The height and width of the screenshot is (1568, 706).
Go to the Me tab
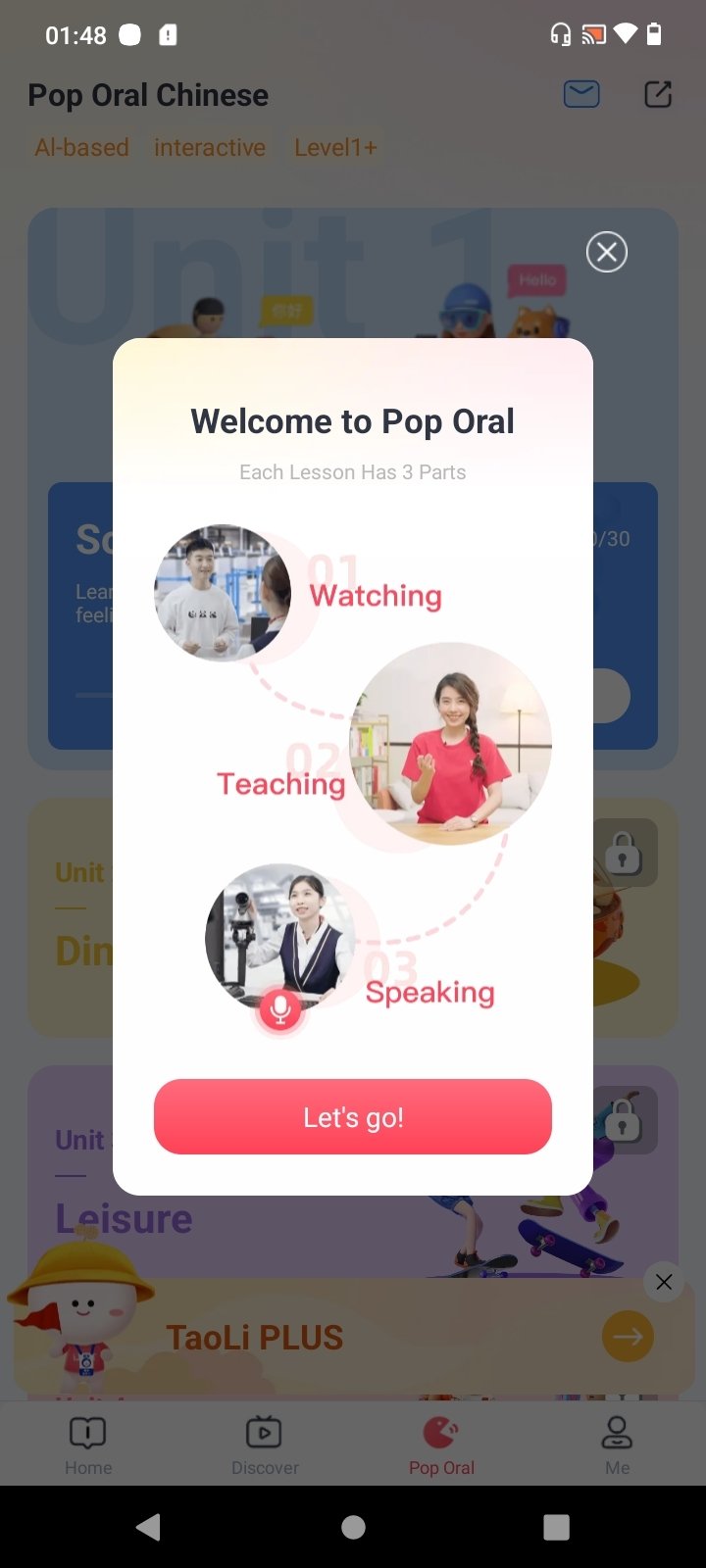pos(617,1445)
